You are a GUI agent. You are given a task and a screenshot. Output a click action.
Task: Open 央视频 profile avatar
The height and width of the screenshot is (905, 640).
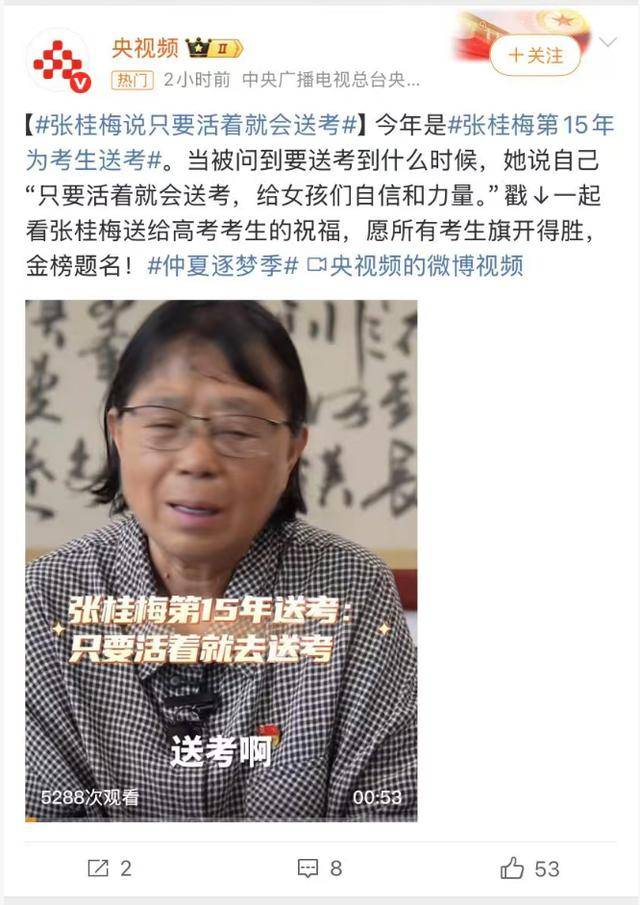click(x=58, y=60)
